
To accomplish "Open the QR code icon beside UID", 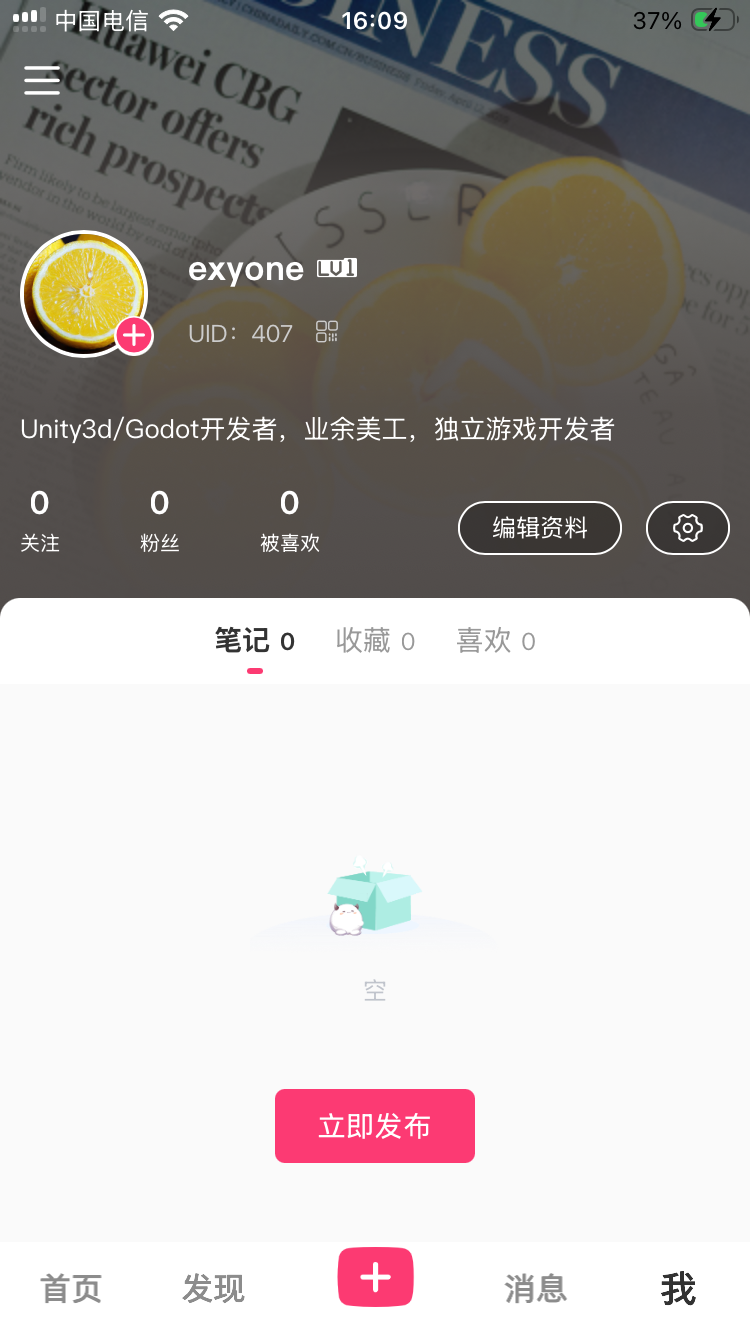I will [x=327, y=332].
